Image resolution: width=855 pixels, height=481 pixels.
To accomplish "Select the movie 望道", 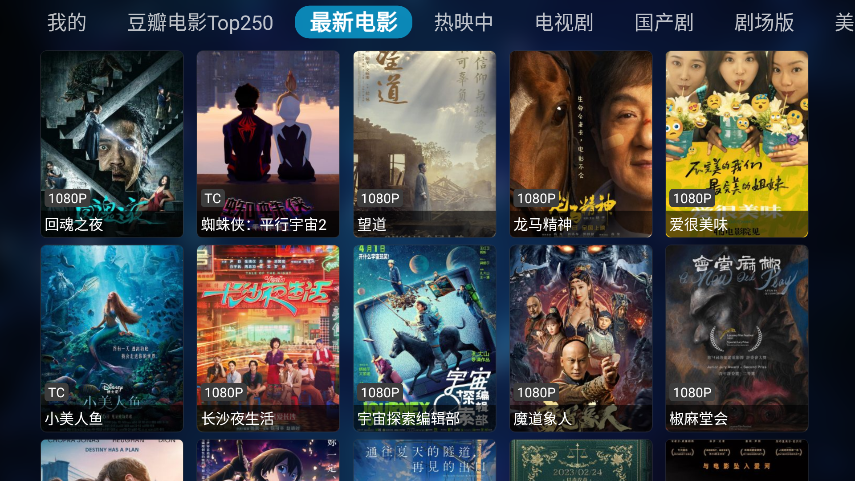I will tap(424, 143).
